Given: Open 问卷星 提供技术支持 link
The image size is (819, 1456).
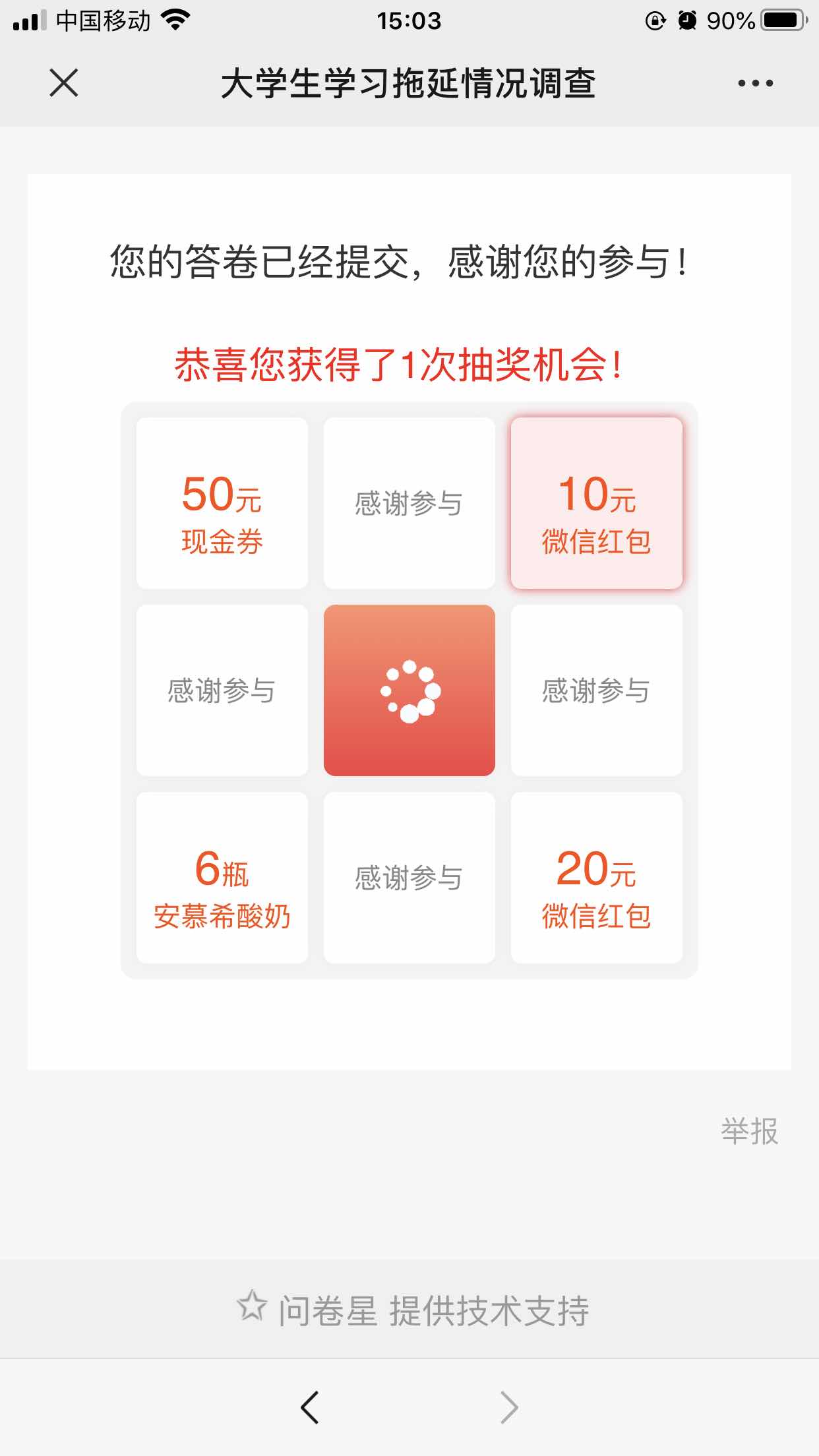Looking at the screenshot, I should tap(413, 1310).
